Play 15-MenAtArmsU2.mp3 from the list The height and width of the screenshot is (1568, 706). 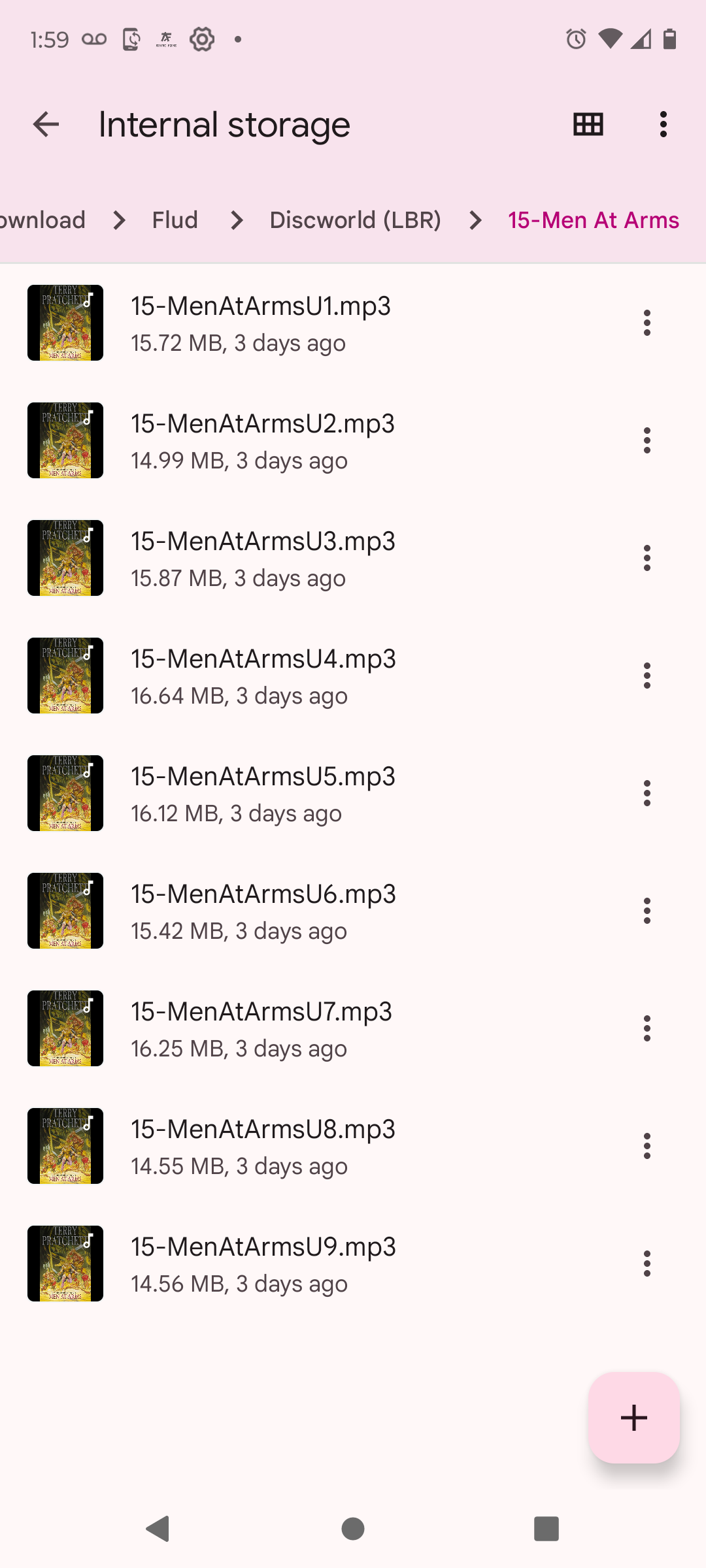263,440
